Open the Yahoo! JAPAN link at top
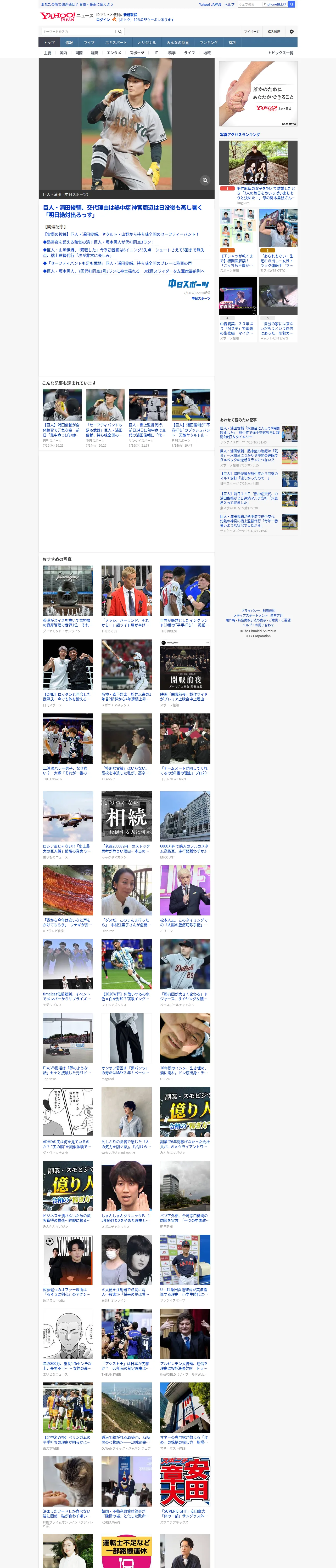The width and height of the screenshot is (336, 1568). point(210,4)
